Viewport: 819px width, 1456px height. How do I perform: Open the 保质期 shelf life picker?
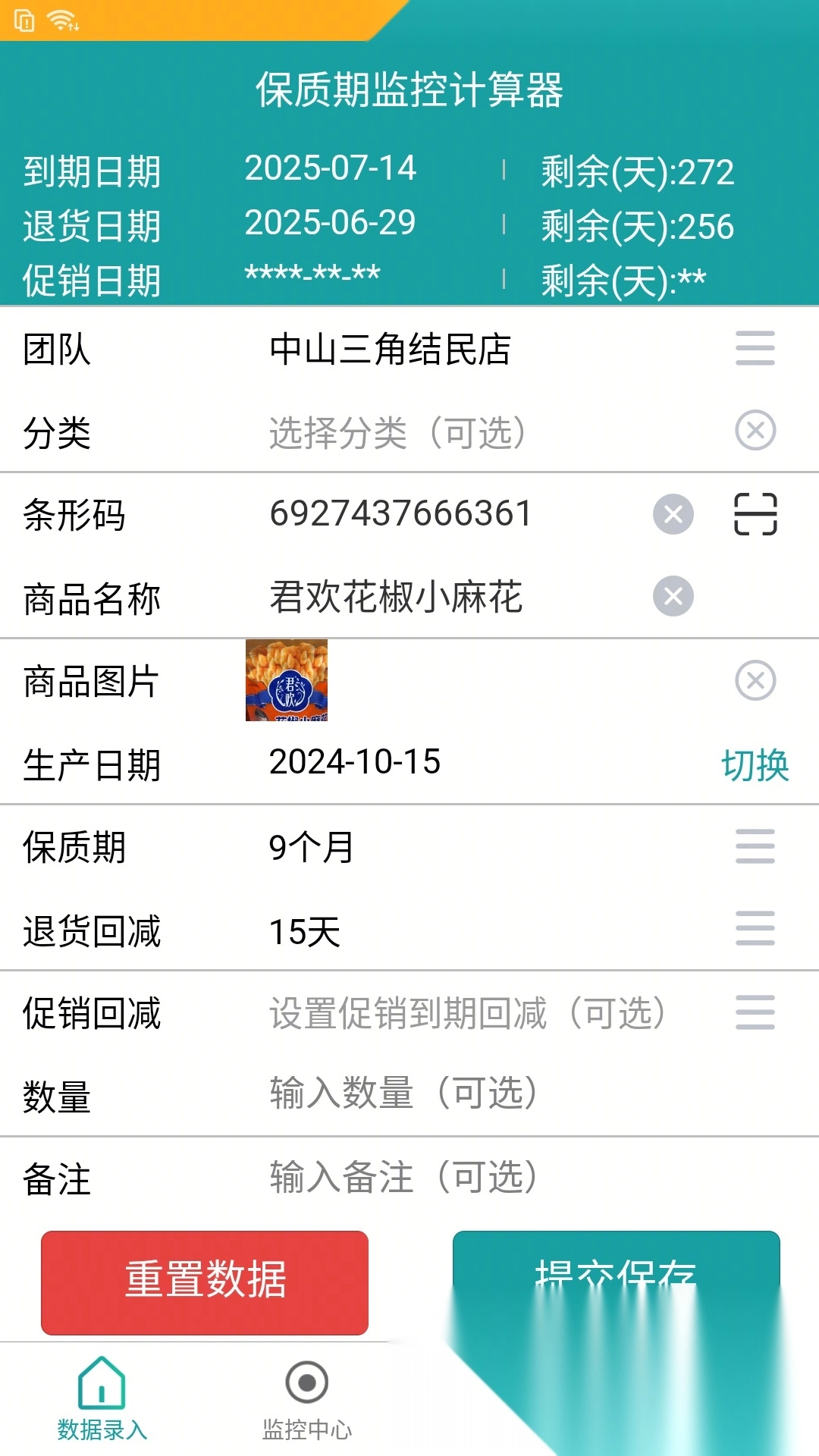[755, 846]
